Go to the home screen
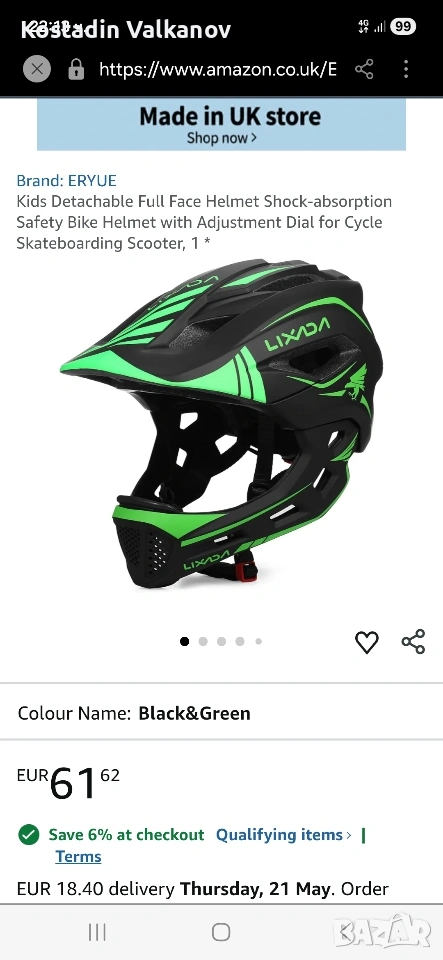 coord(221,932)
